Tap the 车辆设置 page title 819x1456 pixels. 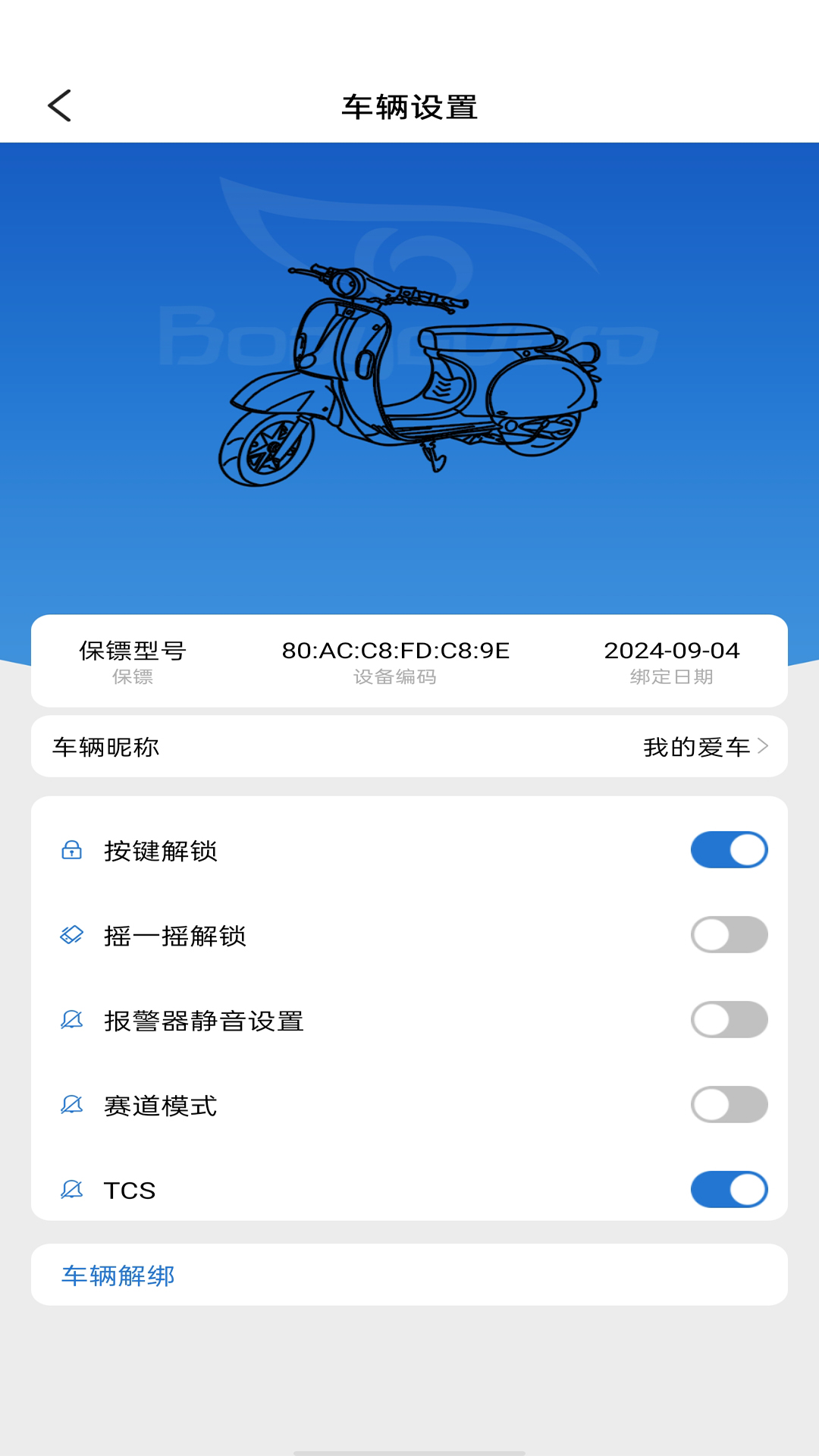[x=409, y=105]
